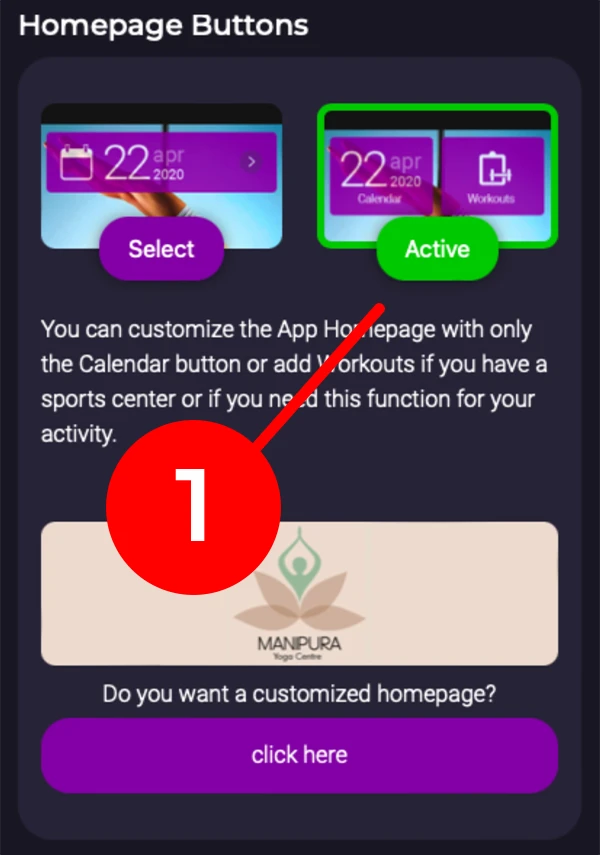Tap the green Active button

click(x=437, y=249)
